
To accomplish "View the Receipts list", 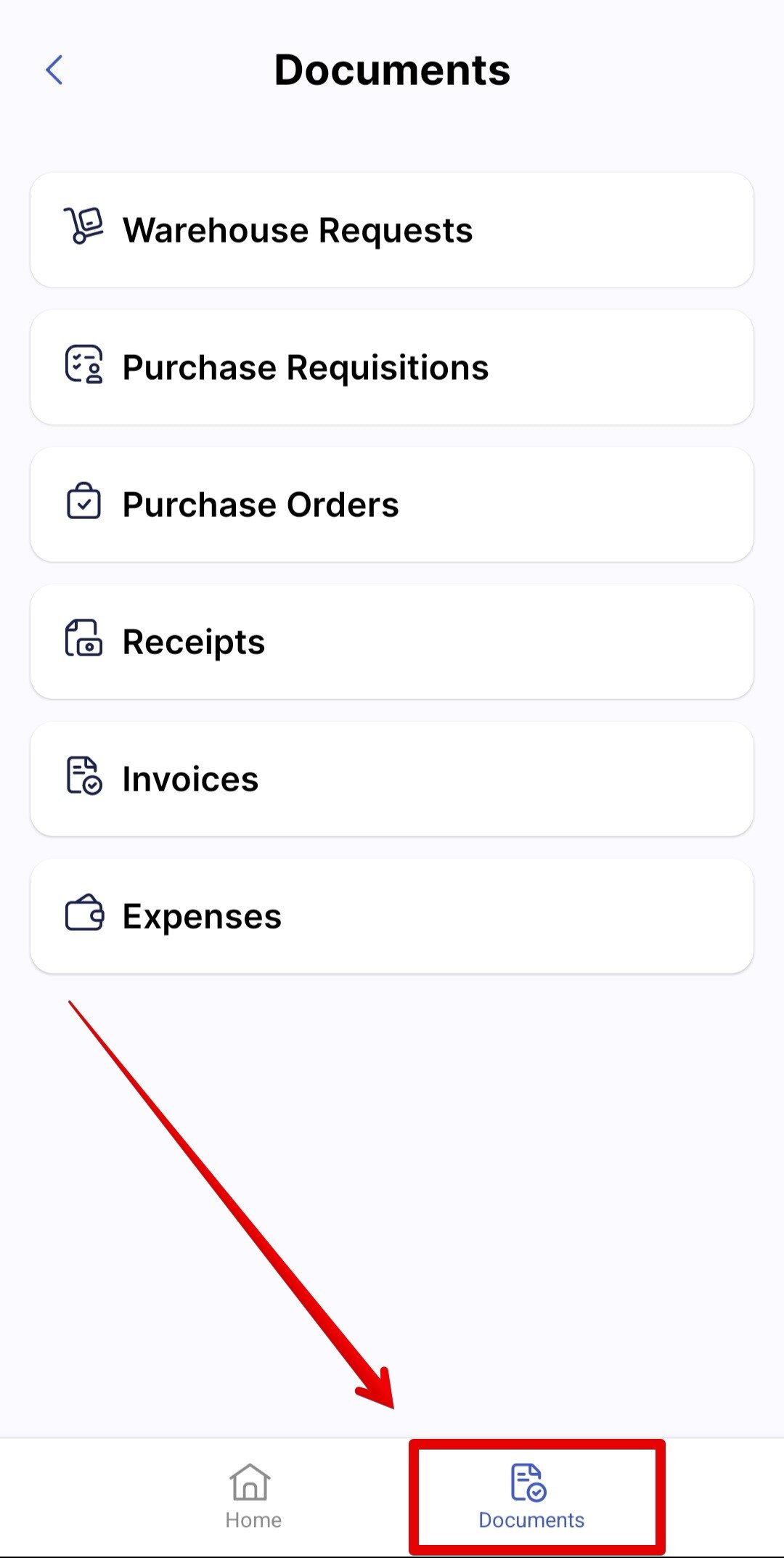I will (x=392, y=642).
